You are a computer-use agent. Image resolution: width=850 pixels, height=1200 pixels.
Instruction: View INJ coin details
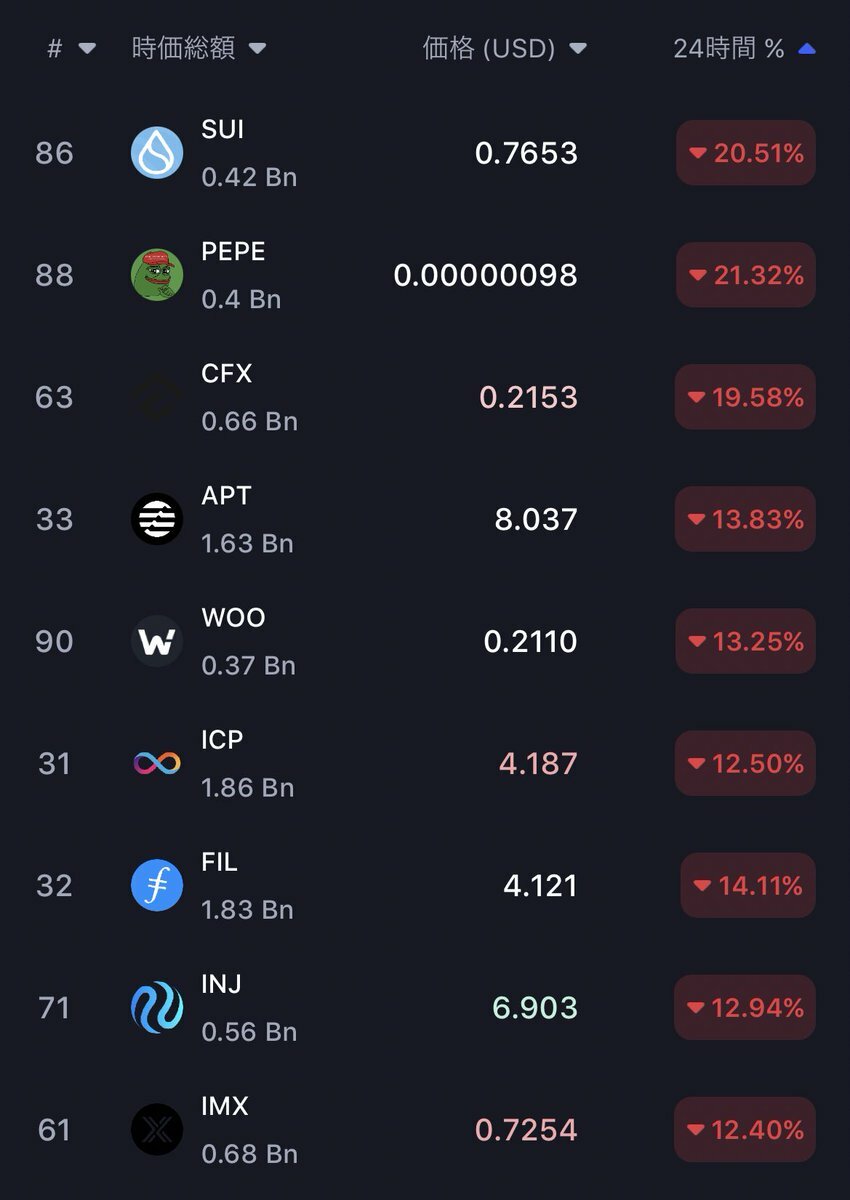click(221, 1007)
